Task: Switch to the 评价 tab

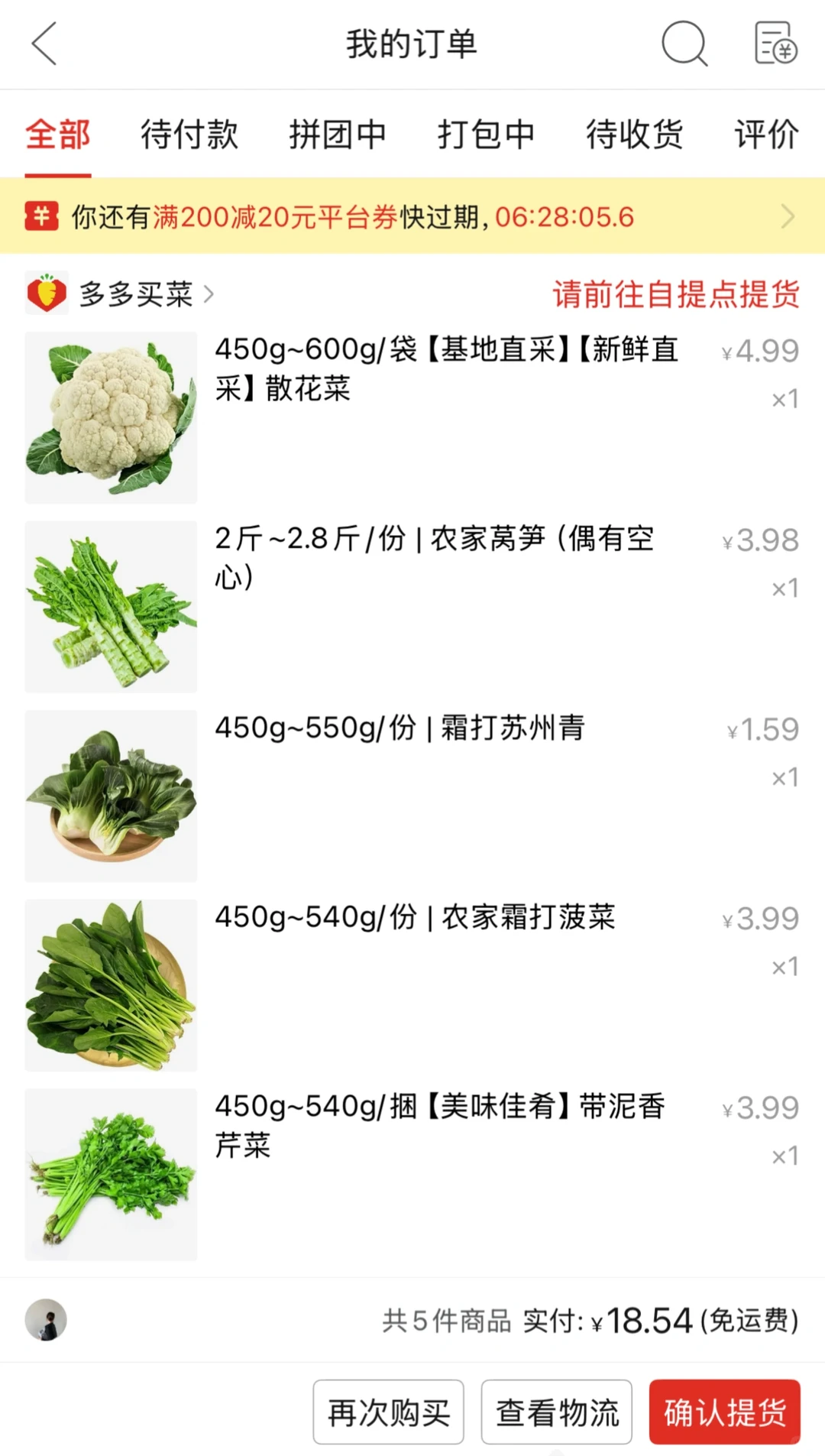Action: click(x=766, y=135)
